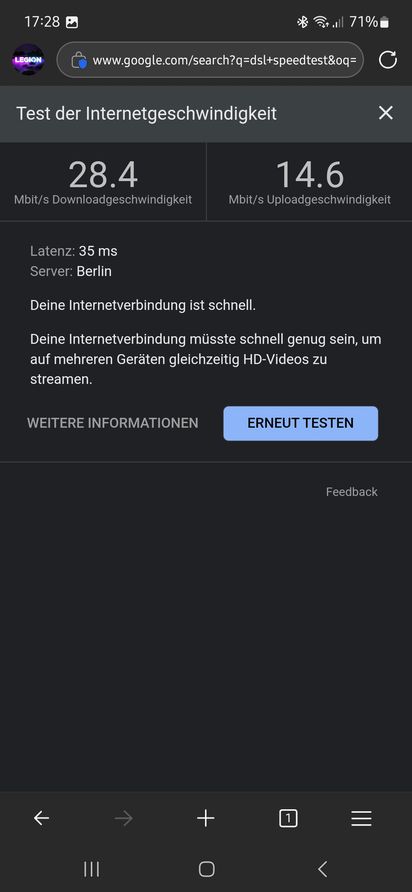Image resolution: width=412 pixels, height=892 pixels.
Task: Tap the ERNEUT TESTEN button
Action: [300, 423]
